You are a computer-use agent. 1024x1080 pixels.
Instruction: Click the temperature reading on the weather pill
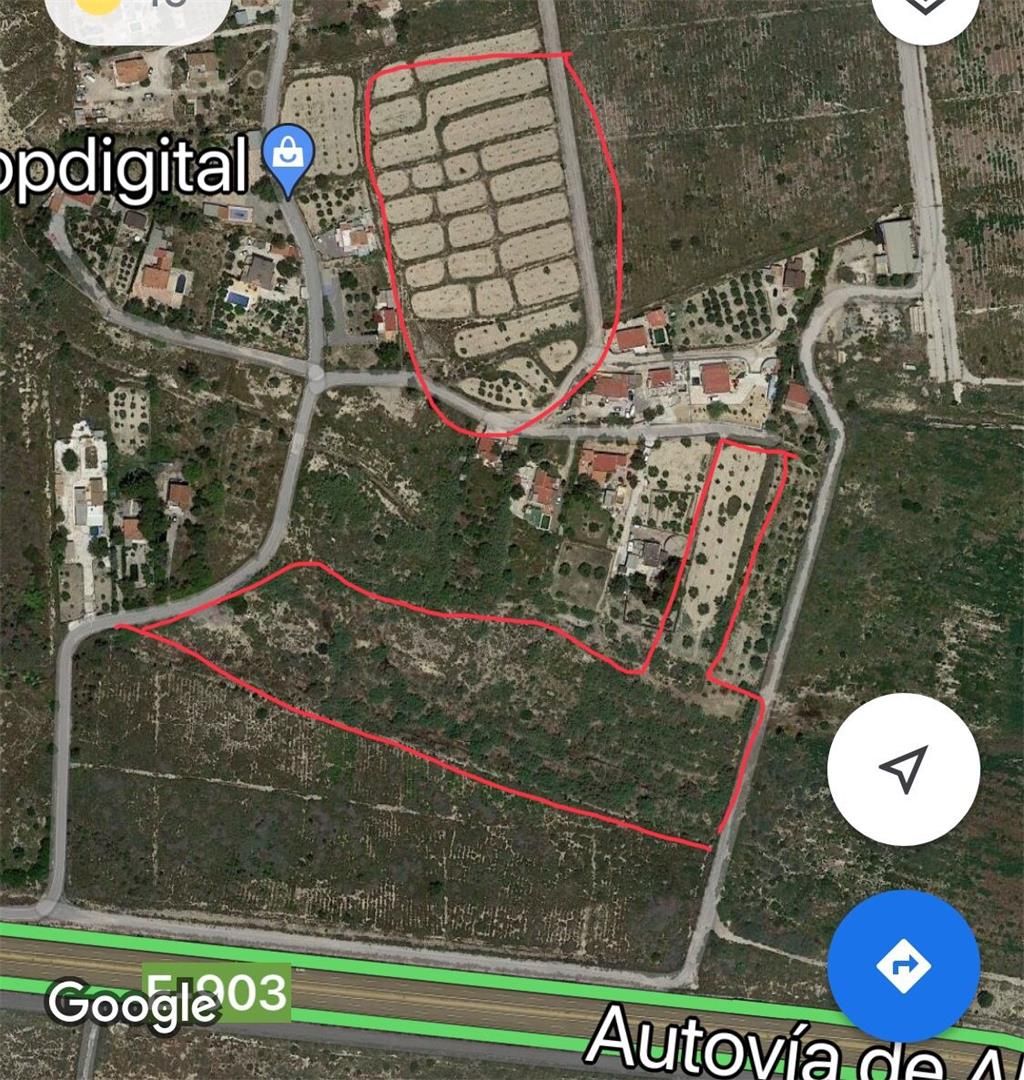pyautogui.click(x=165, y=6)
